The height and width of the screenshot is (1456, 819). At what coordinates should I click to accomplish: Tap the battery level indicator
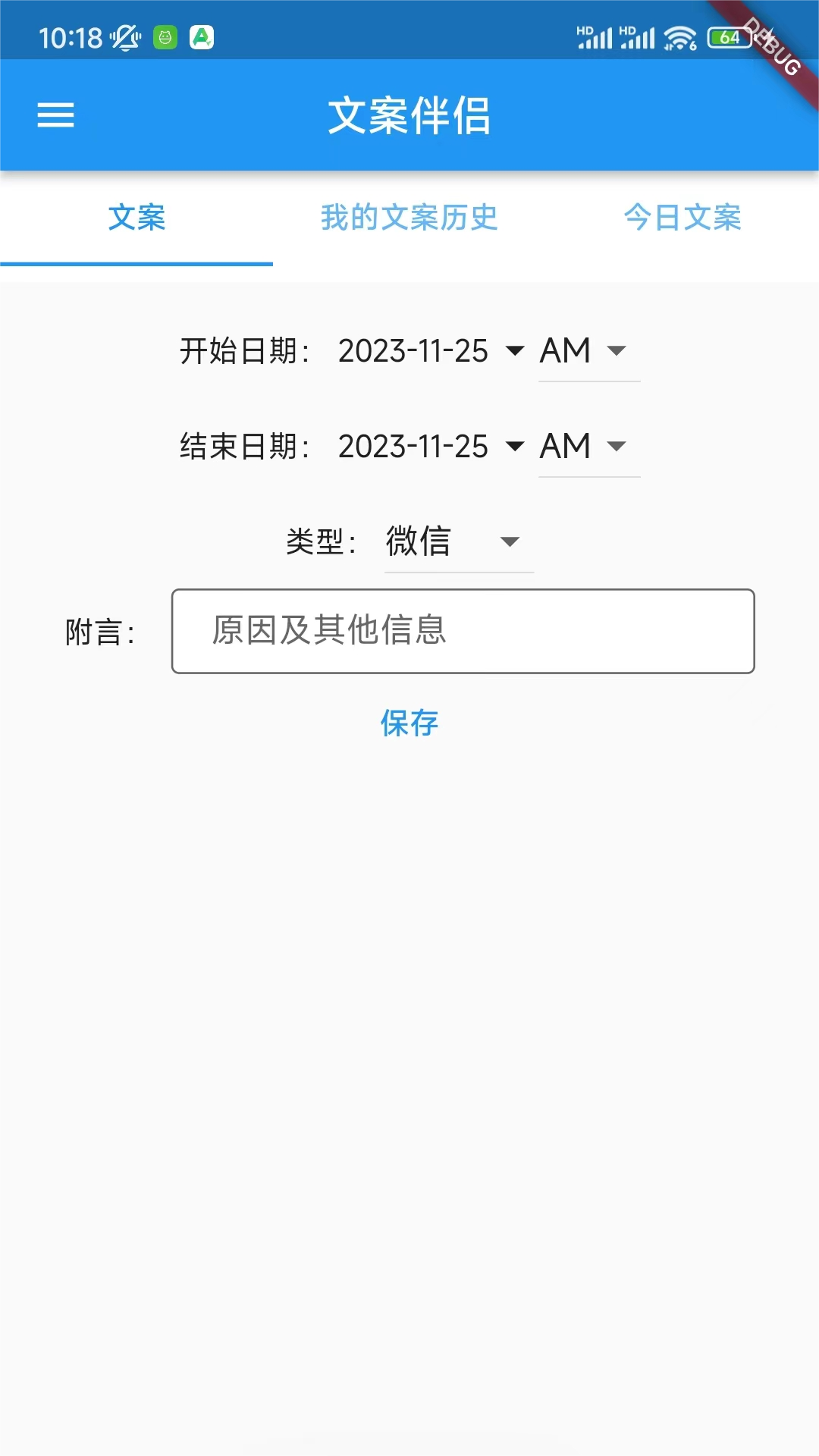click(x=726, y=36)
